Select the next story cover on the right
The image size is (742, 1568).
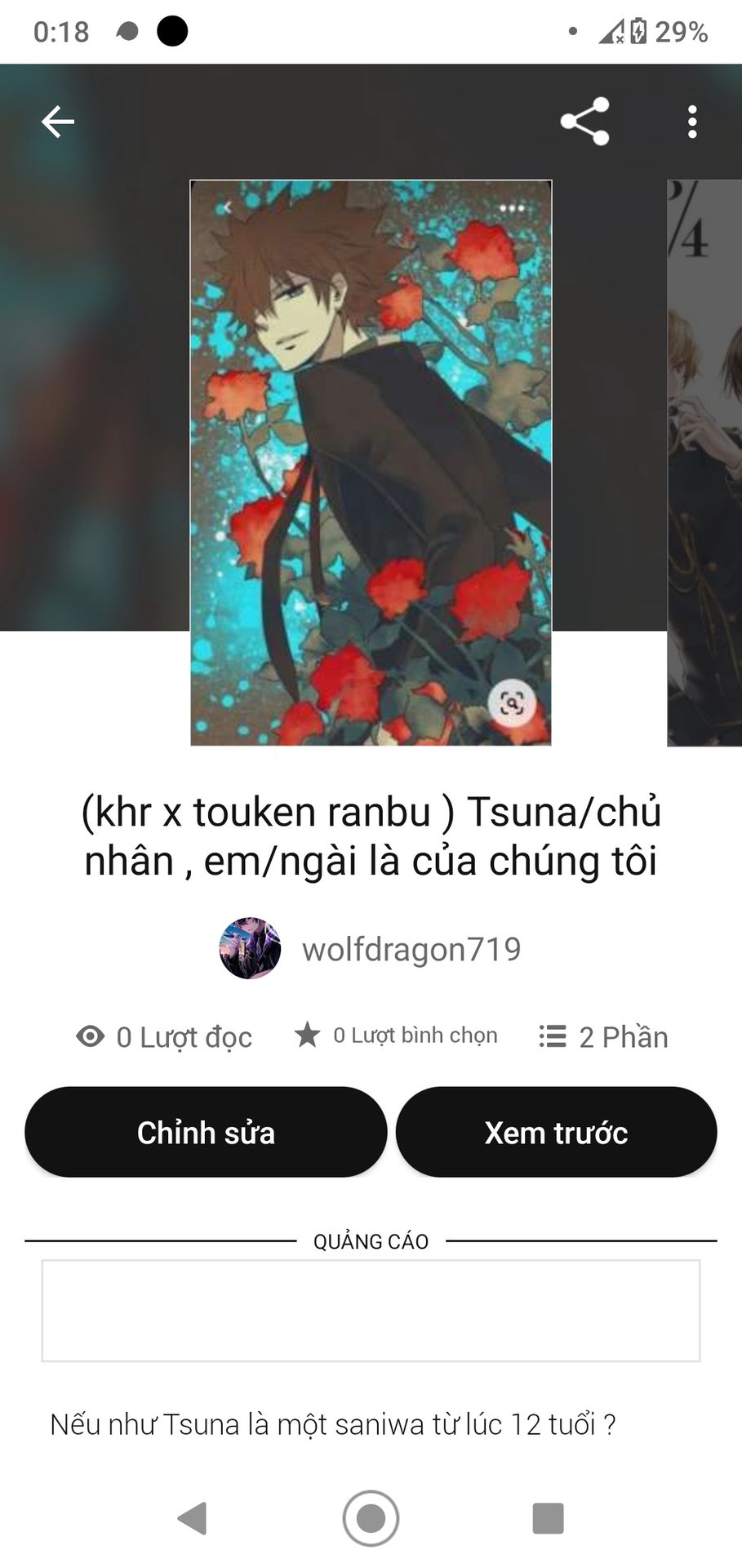pos(704,463)
